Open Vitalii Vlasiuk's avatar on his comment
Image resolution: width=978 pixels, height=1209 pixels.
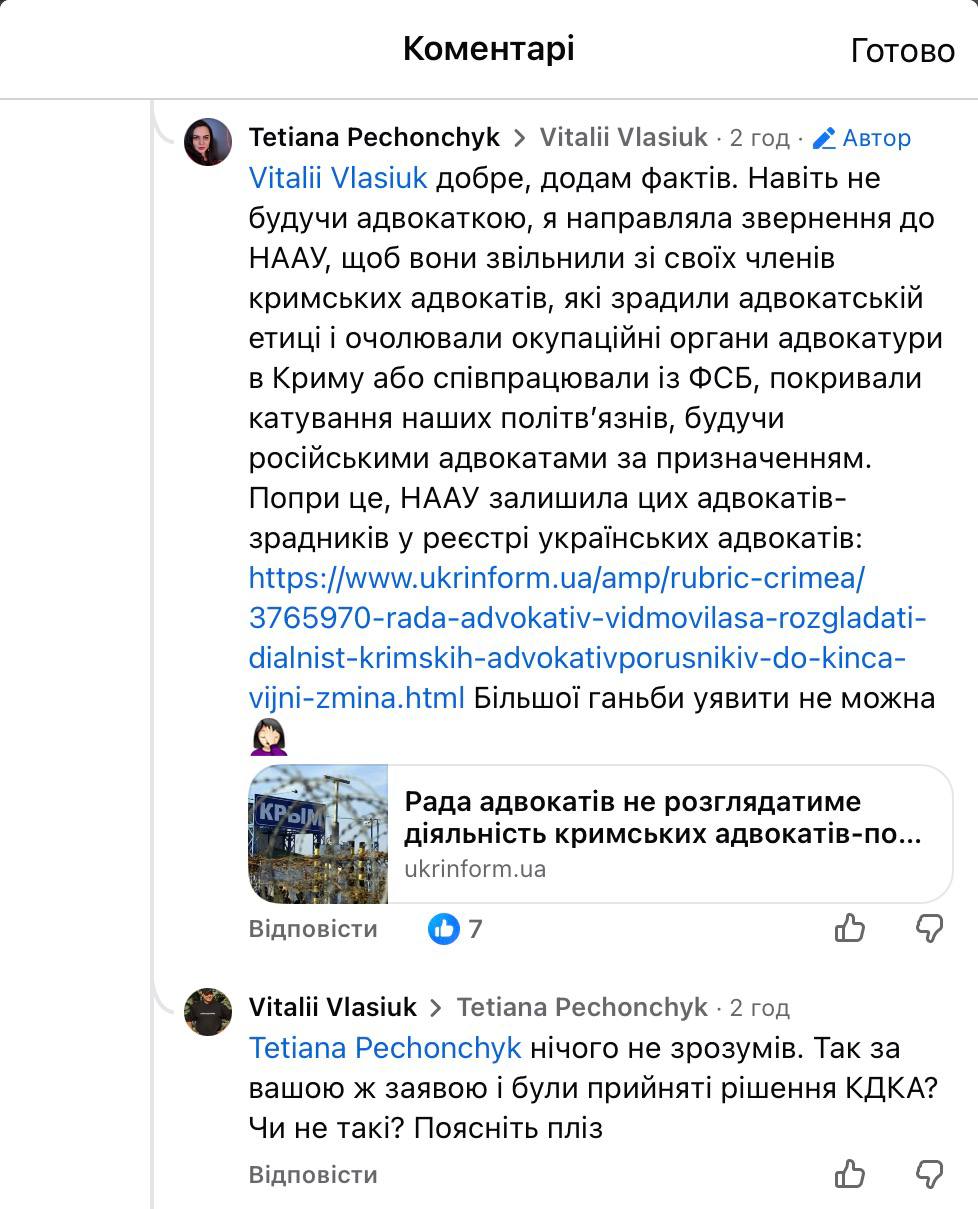point(208,1011)
